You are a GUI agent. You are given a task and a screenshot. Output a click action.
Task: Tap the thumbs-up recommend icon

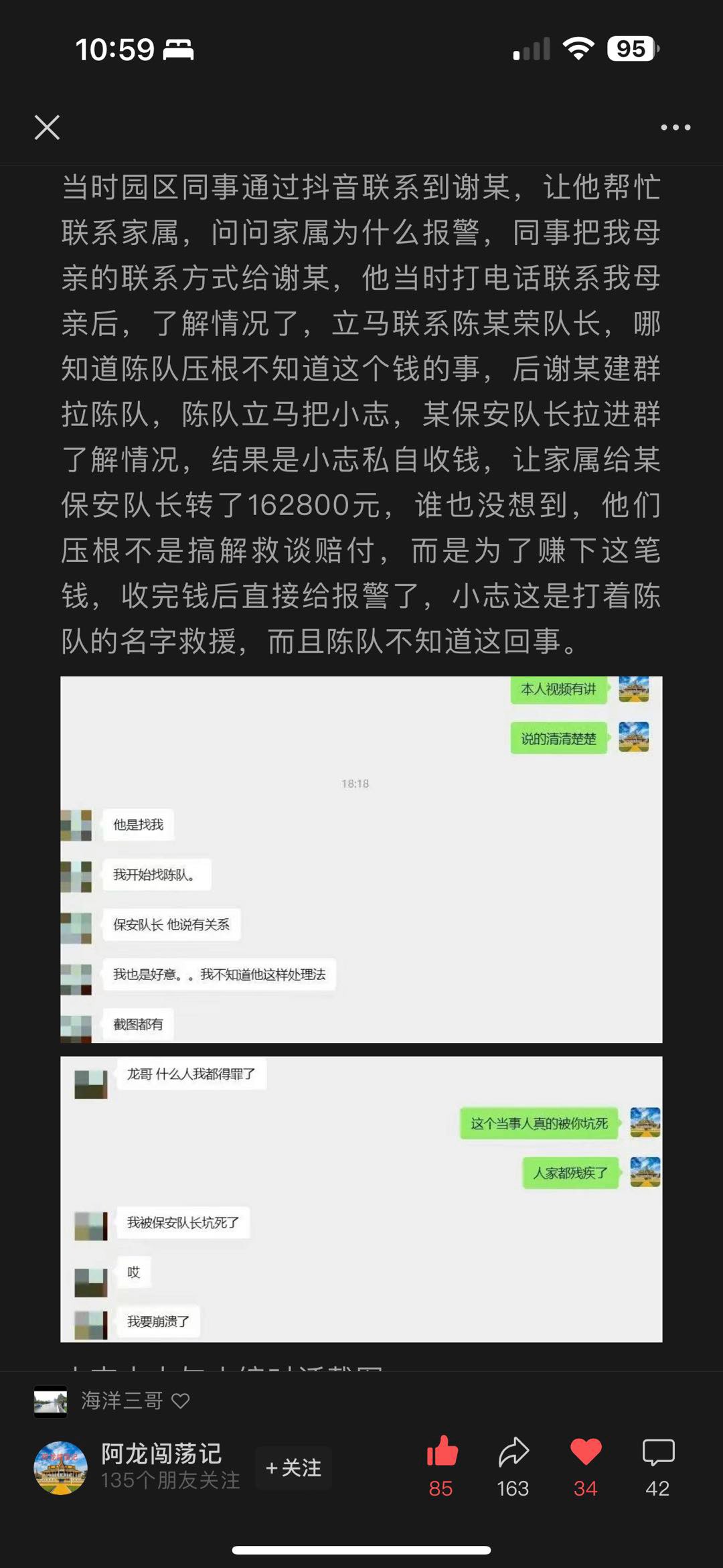[441, 1453]
